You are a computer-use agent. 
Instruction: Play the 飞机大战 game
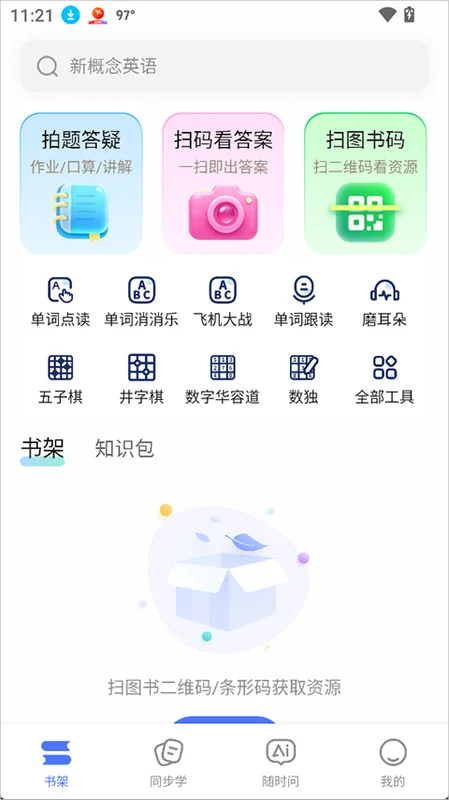click(x=222, y=302)
